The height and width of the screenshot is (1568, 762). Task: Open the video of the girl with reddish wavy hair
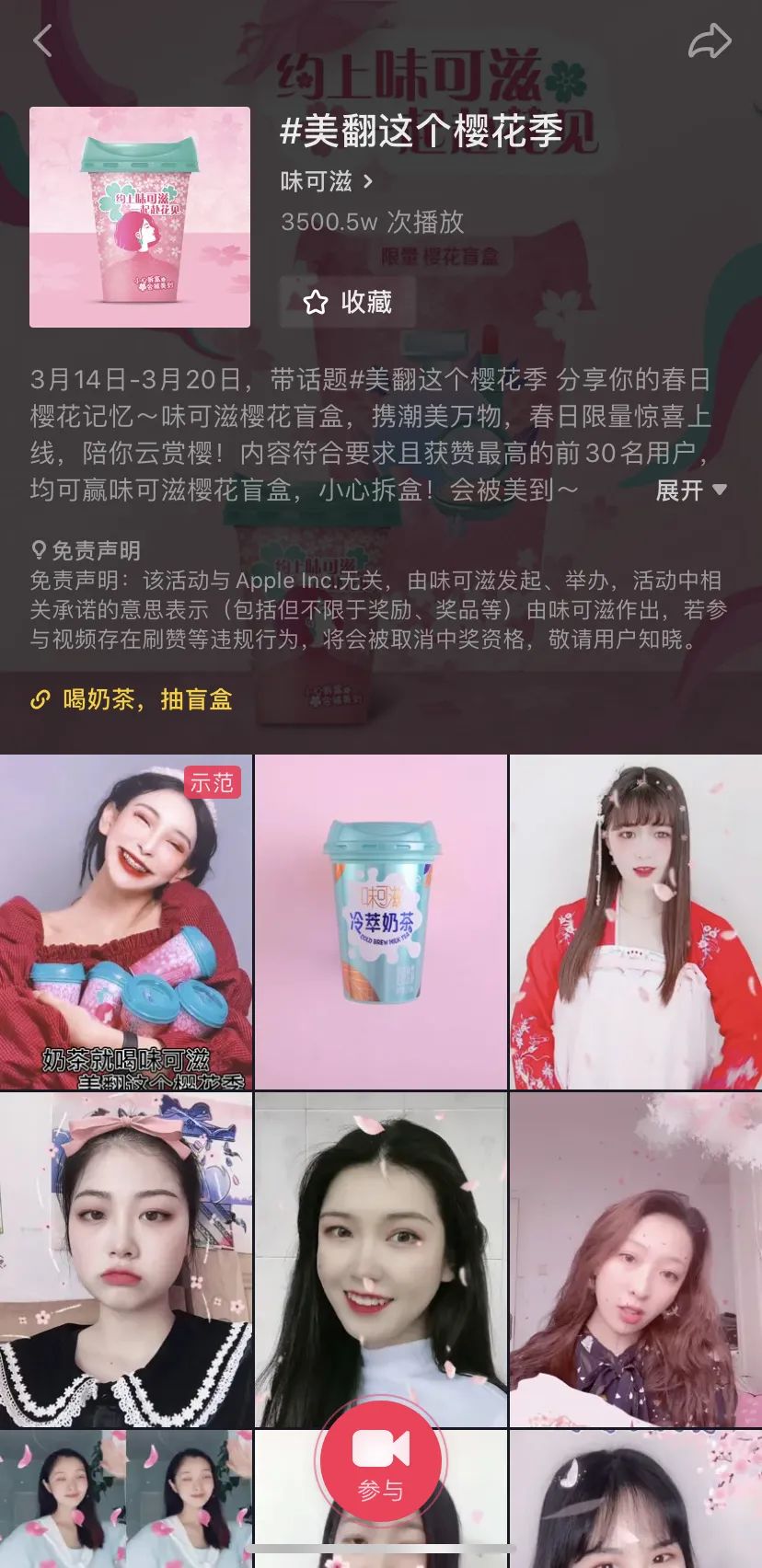pos(635,1259)
